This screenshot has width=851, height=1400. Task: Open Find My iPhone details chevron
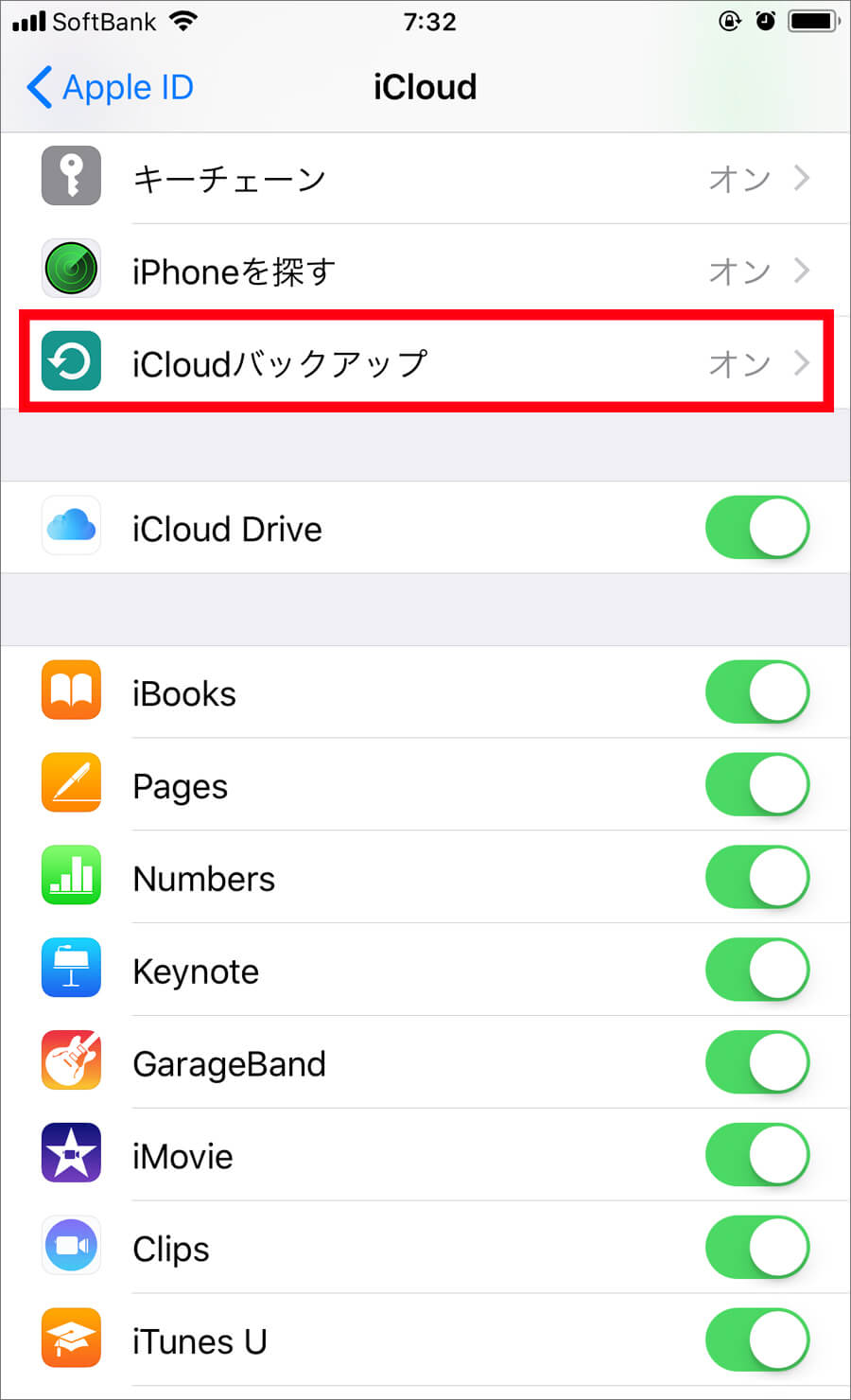(x=802, y=270)
